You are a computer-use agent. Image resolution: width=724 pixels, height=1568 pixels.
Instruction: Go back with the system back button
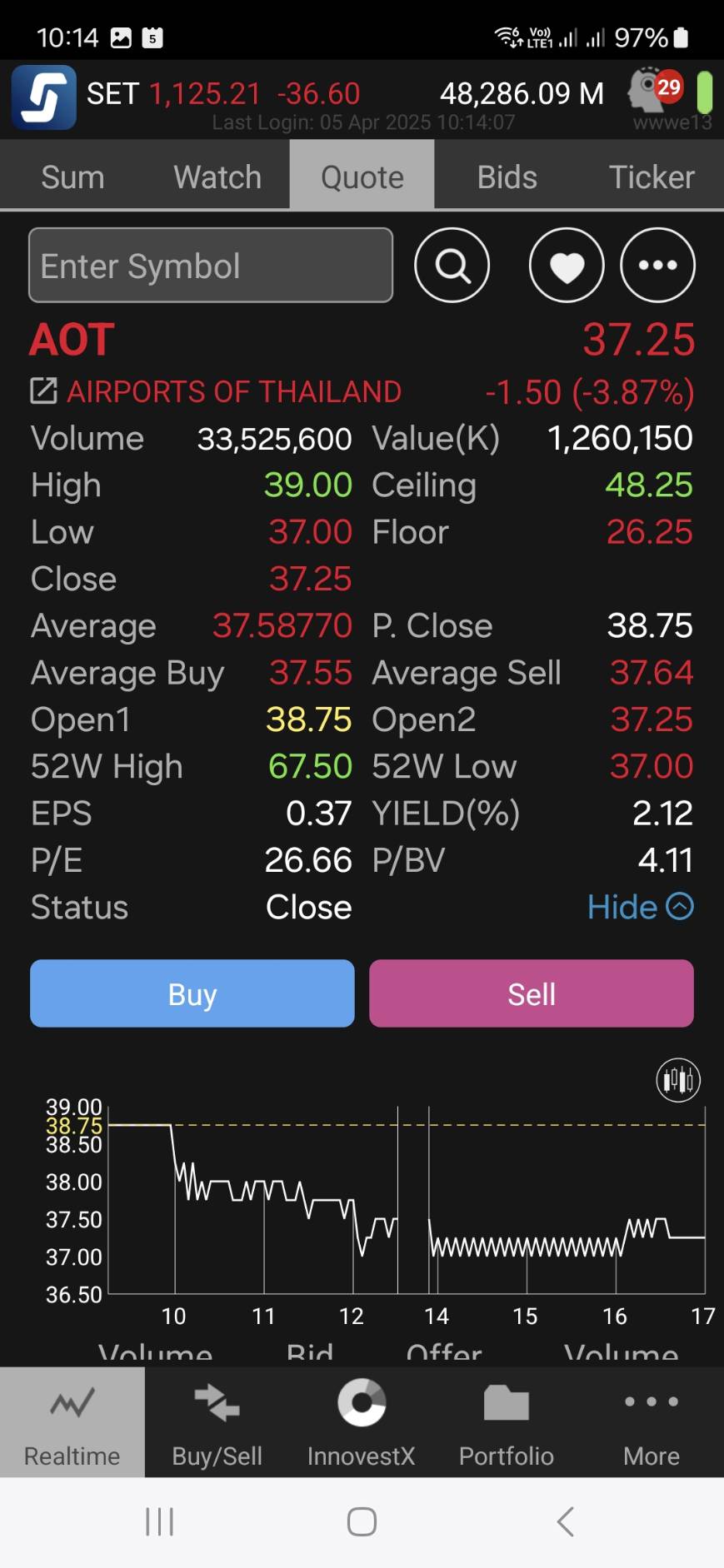pyautogui.click(x=566, y=1522)
